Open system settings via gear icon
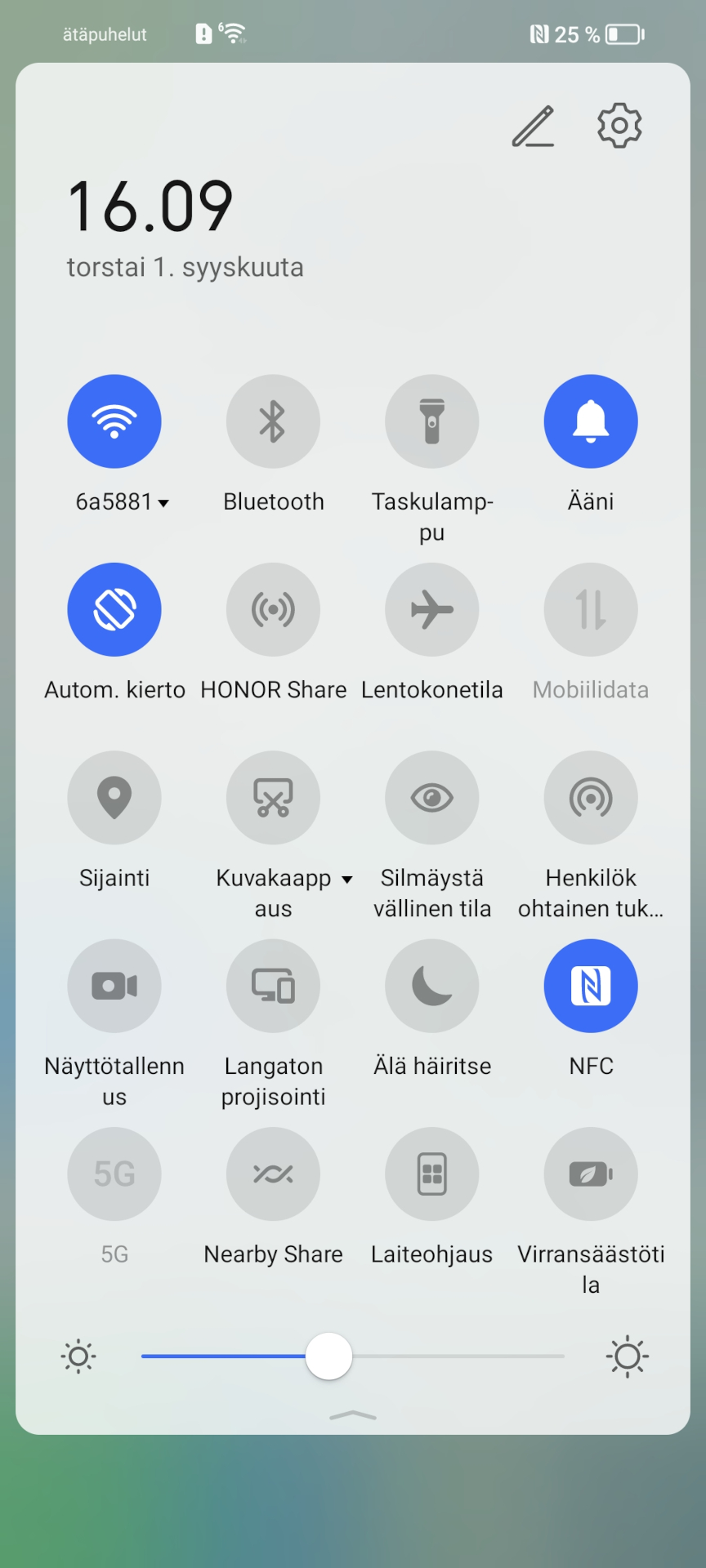This screenshot has width=706, height=1568. 619,125
